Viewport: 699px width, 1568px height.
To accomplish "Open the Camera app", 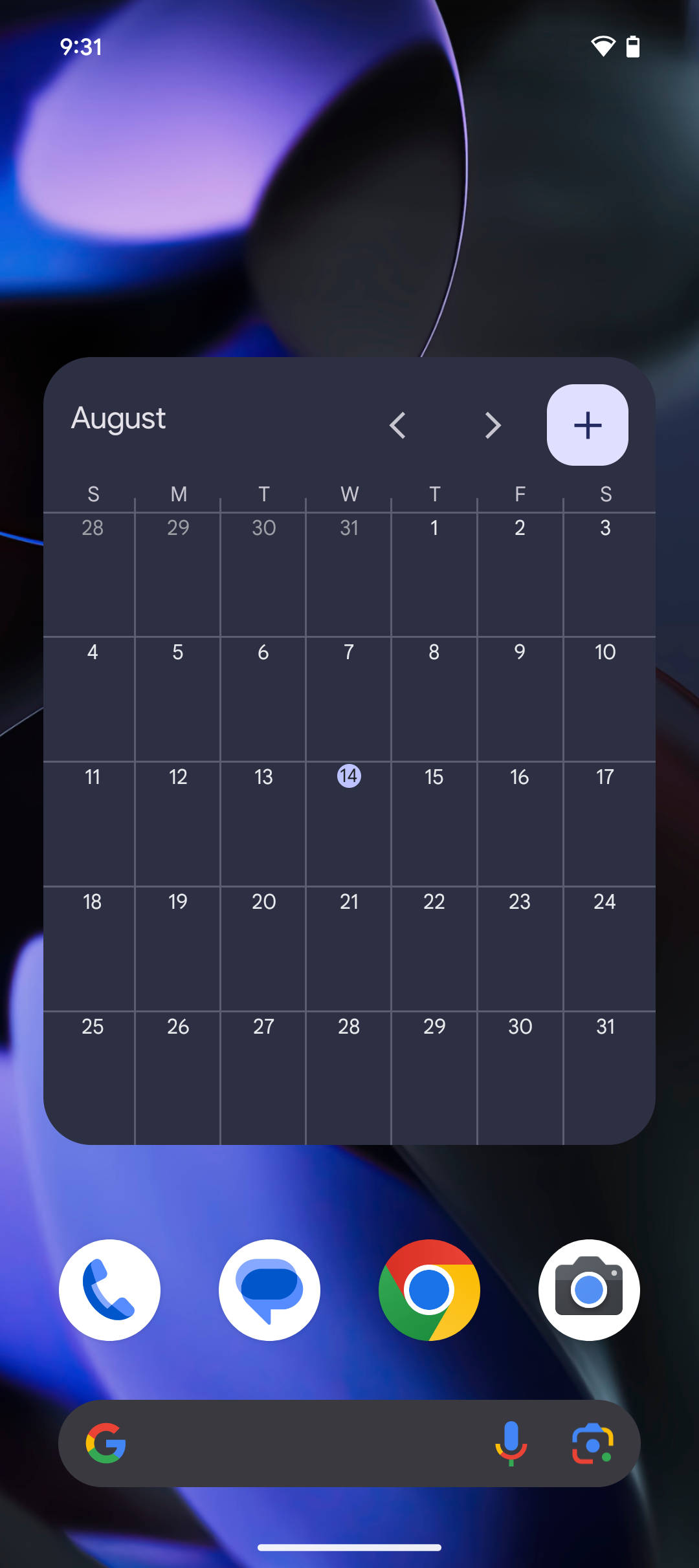I will coord(589,1290).
